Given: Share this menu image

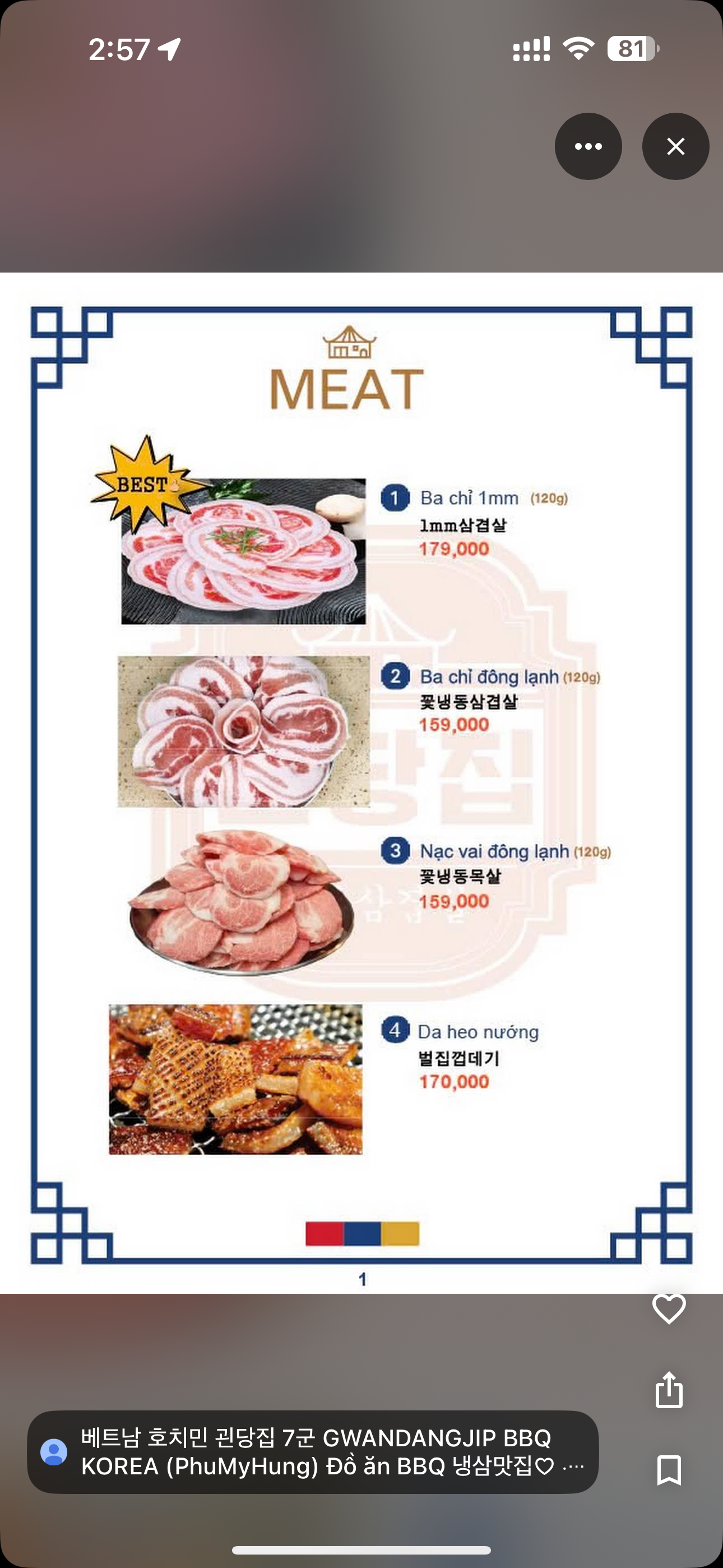Looking at the screenshot, I should (x=669, y=1390).
